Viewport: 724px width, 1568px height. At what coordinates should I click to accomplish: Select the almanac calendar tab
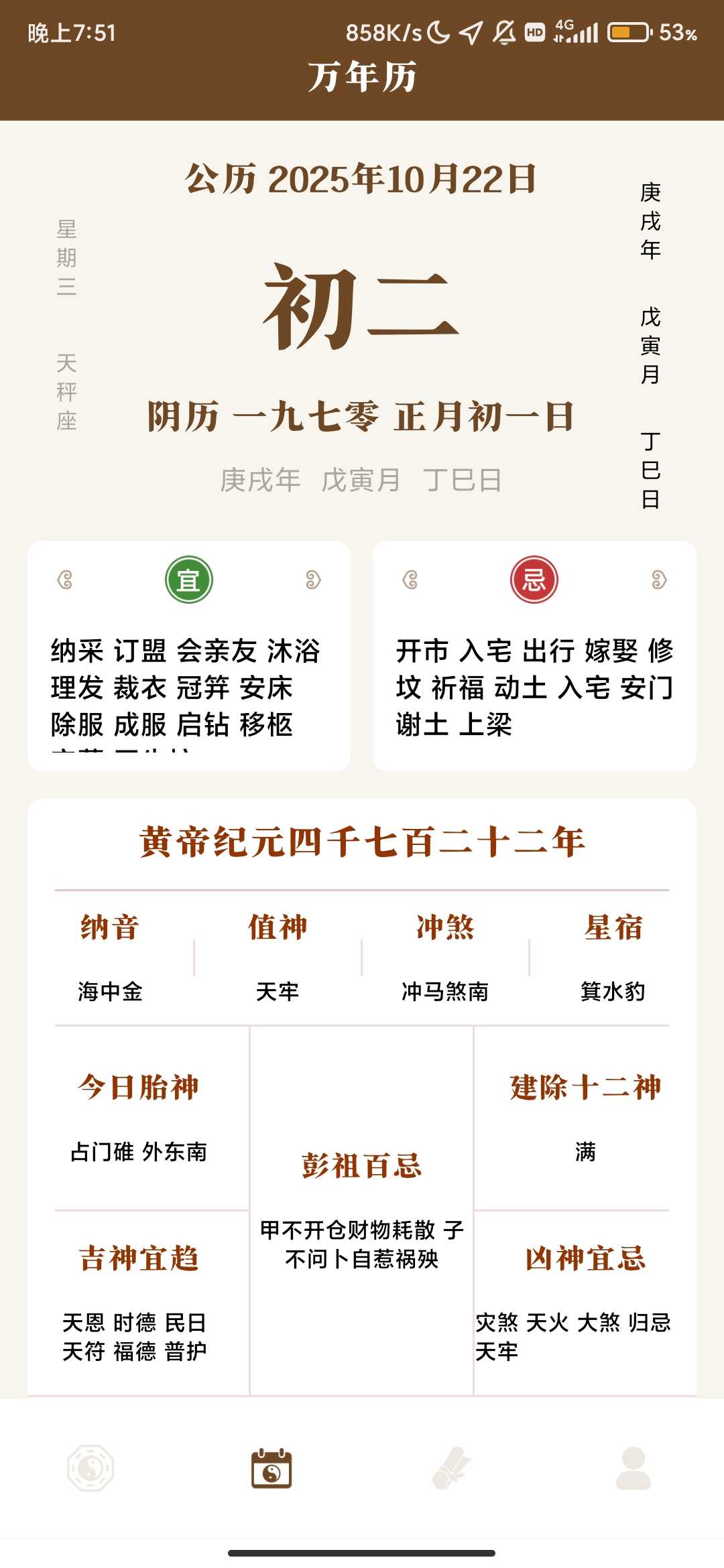[271, 1467]
